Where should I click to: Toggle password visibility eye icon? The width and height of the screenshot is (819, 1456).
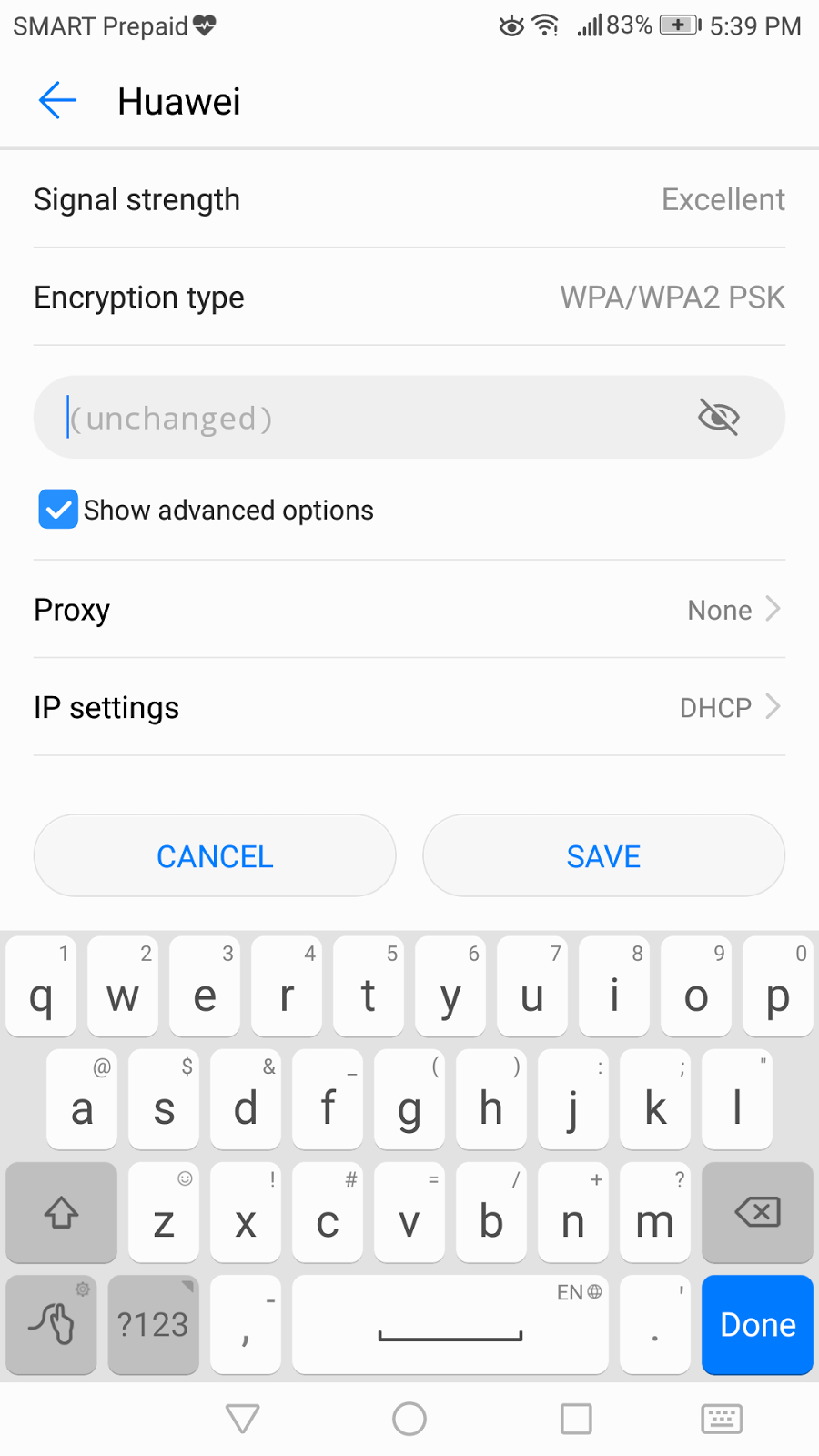718,418
